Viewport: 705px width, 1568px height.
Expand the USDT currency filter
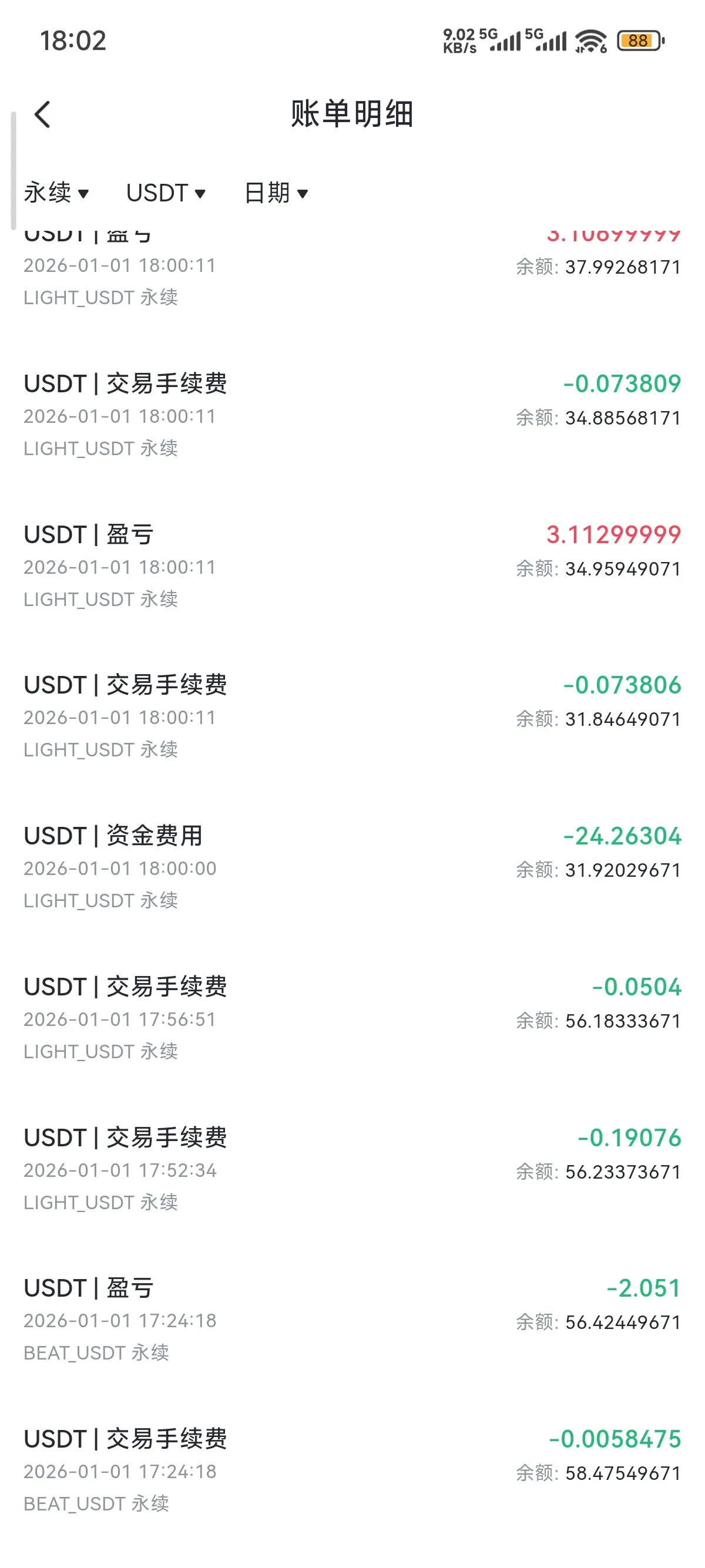tap(166, 193)
